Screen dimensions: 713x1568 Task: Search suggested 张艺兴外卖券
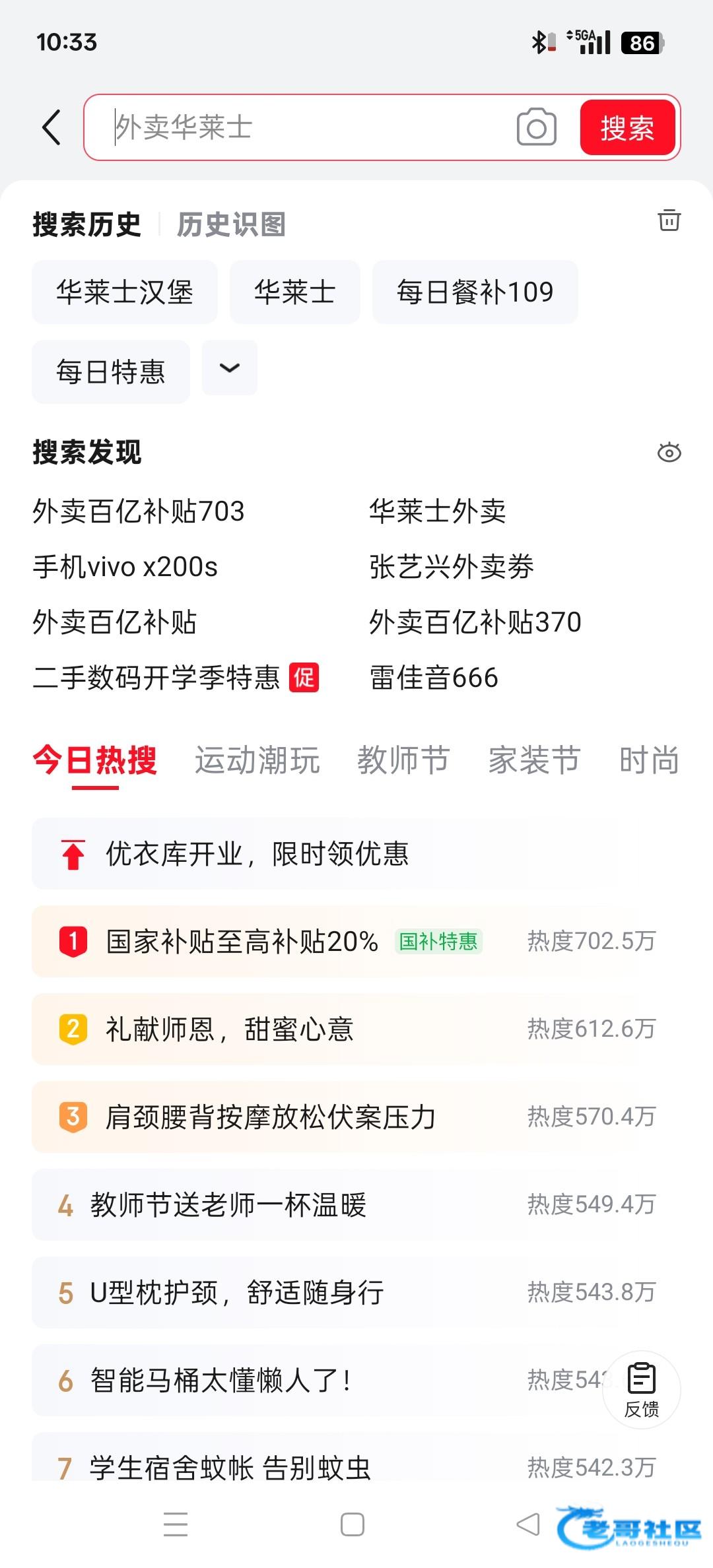(452, 567)
